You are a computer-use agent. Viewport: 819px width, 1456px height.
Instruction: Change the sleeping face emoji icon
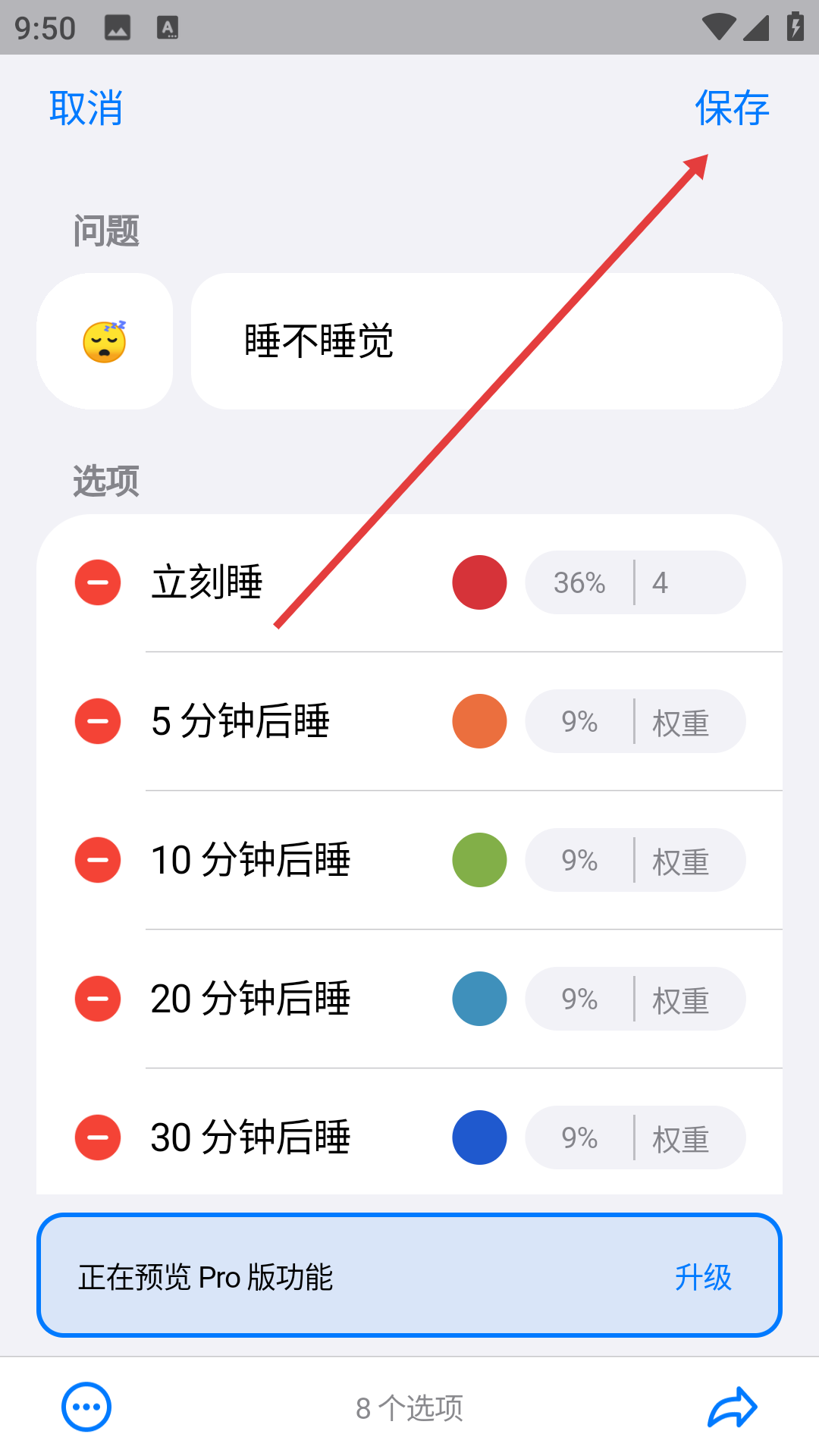click(x=105, y=341)
